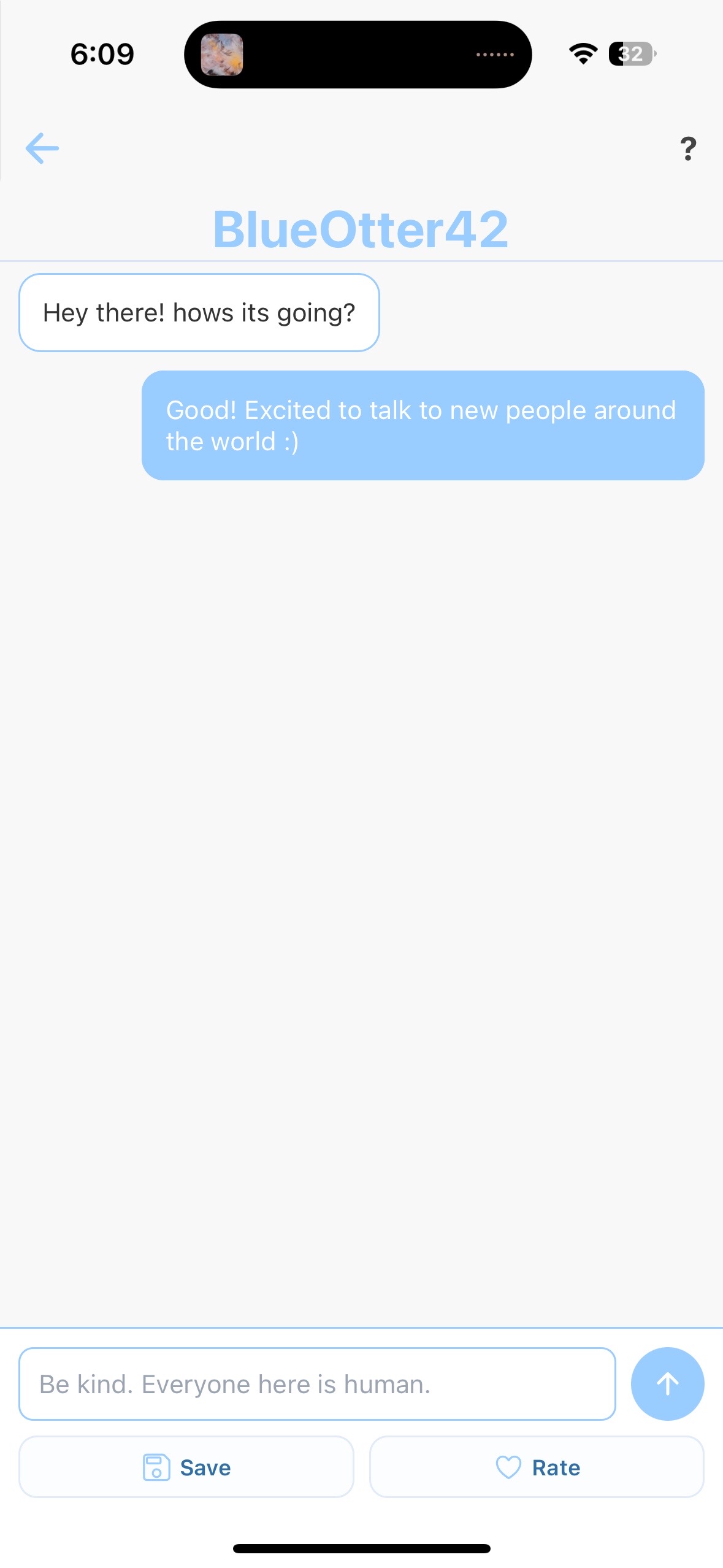Viewport: 723px width, 1568px height.
Task: Go back with the blue arrow
Action: pos(42,148)
